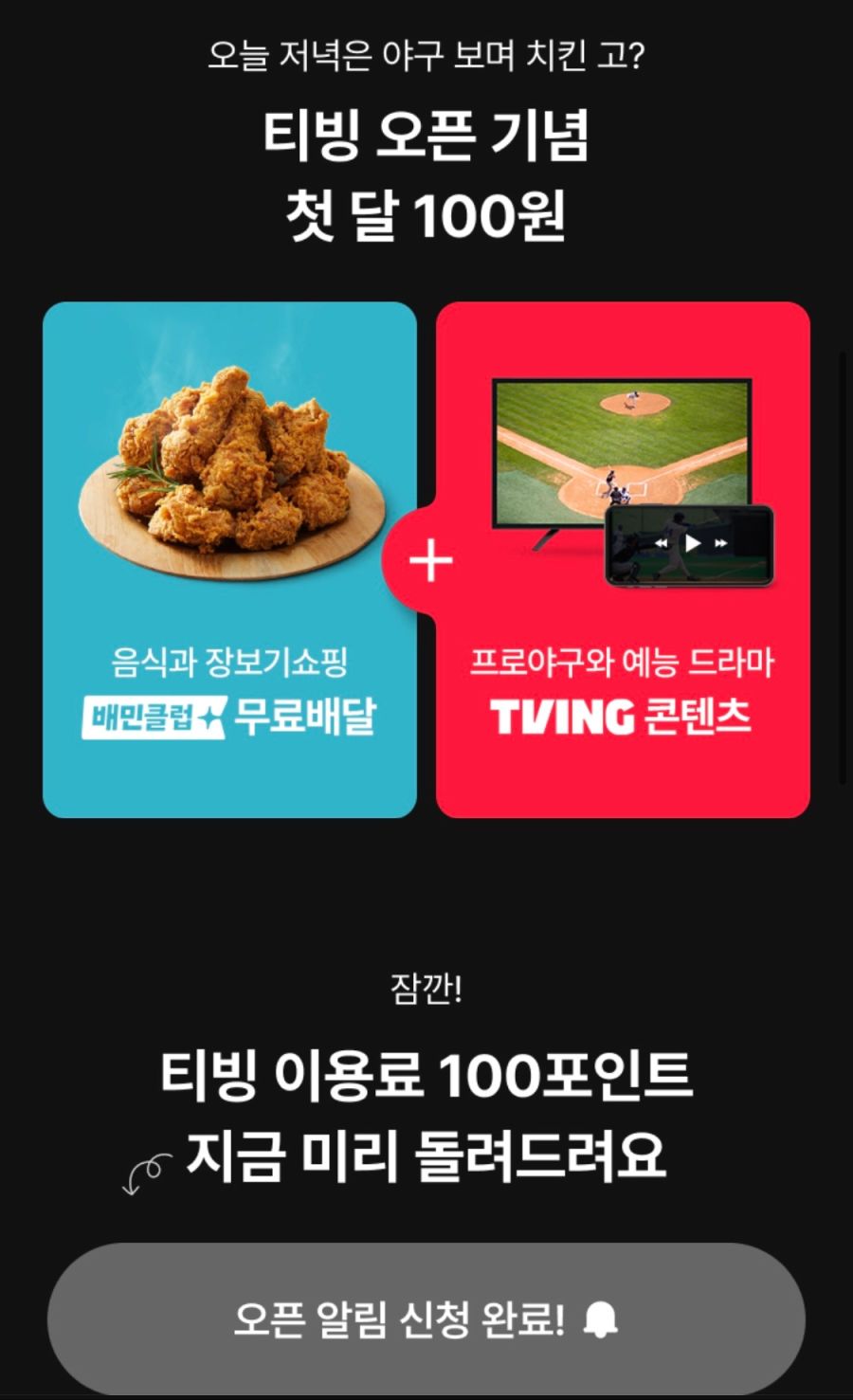853x1400 pixels.
Task: Tap the fast-forward icon in the video player
Action: tap(720, 543)
